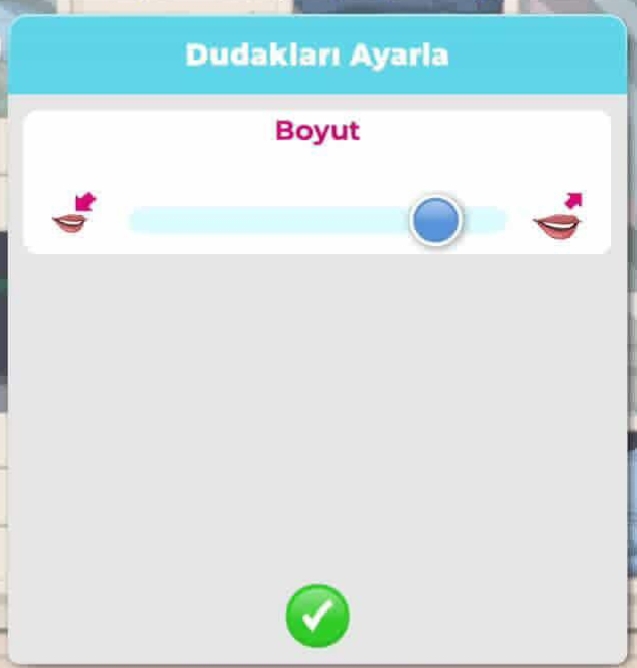Tap the blue Boyut slider handle
Image resolution: width=637 pixels, height=668 pixels.
pos(436,220)
